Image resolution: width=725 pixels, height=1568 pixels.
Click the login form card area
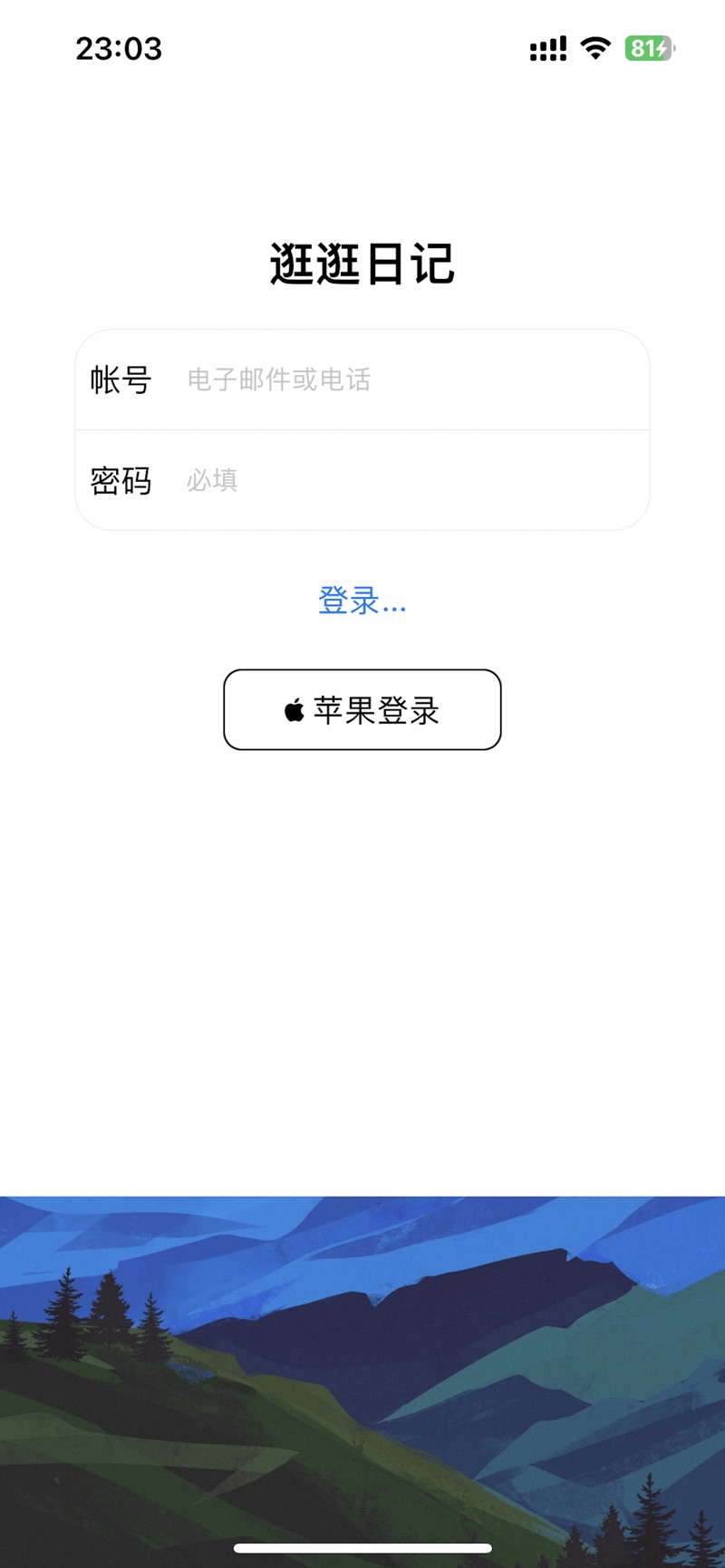pos(362,430)
